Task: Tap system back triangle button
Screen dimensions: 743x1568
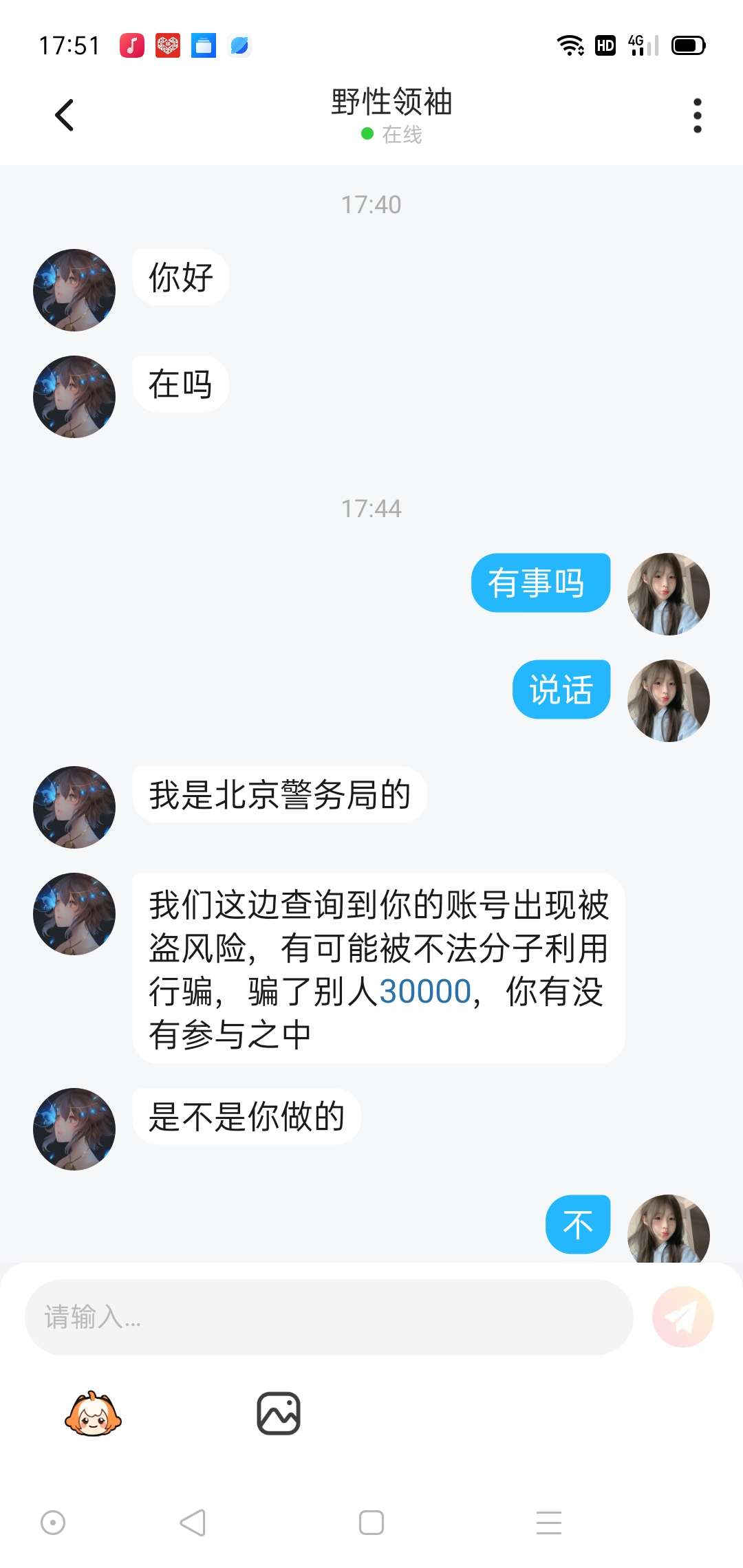Action: (193, 1523)
